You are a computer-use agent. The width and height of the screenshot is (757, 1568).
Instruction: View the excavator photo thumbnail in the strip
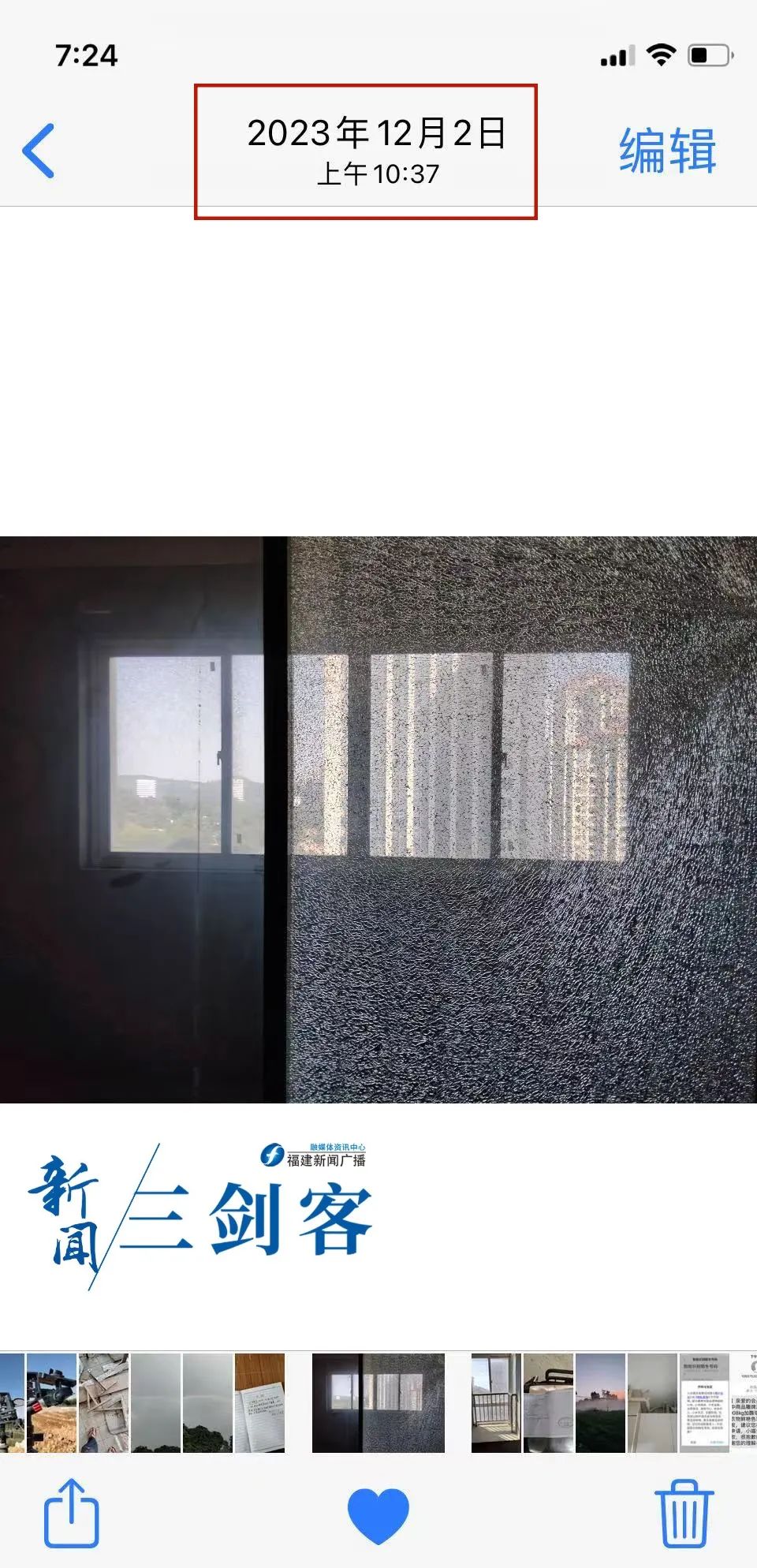[51, 1404]
